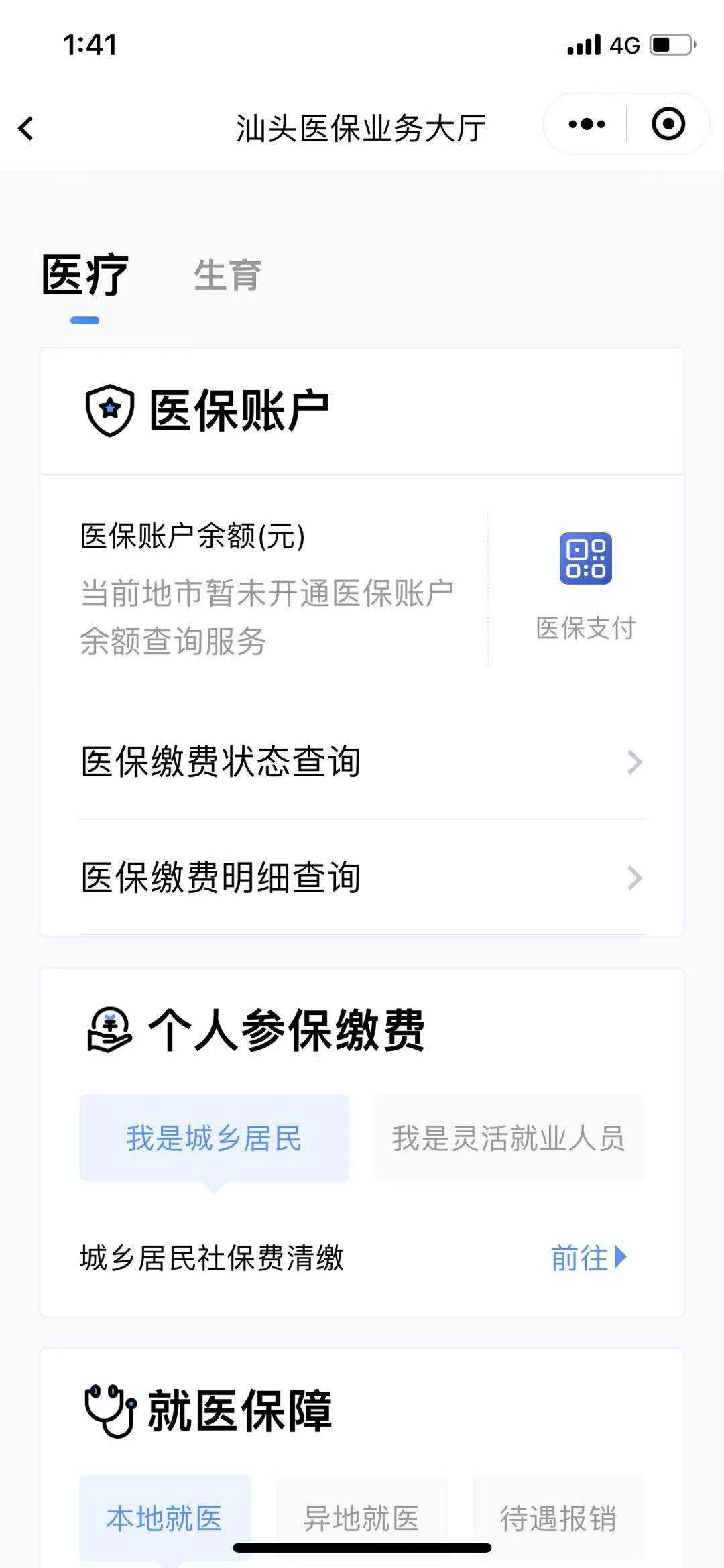Switch to the 异地就医 tab
This screenshot has width=724, height=1568.
pyautogui.click(x=361, y=1518)
